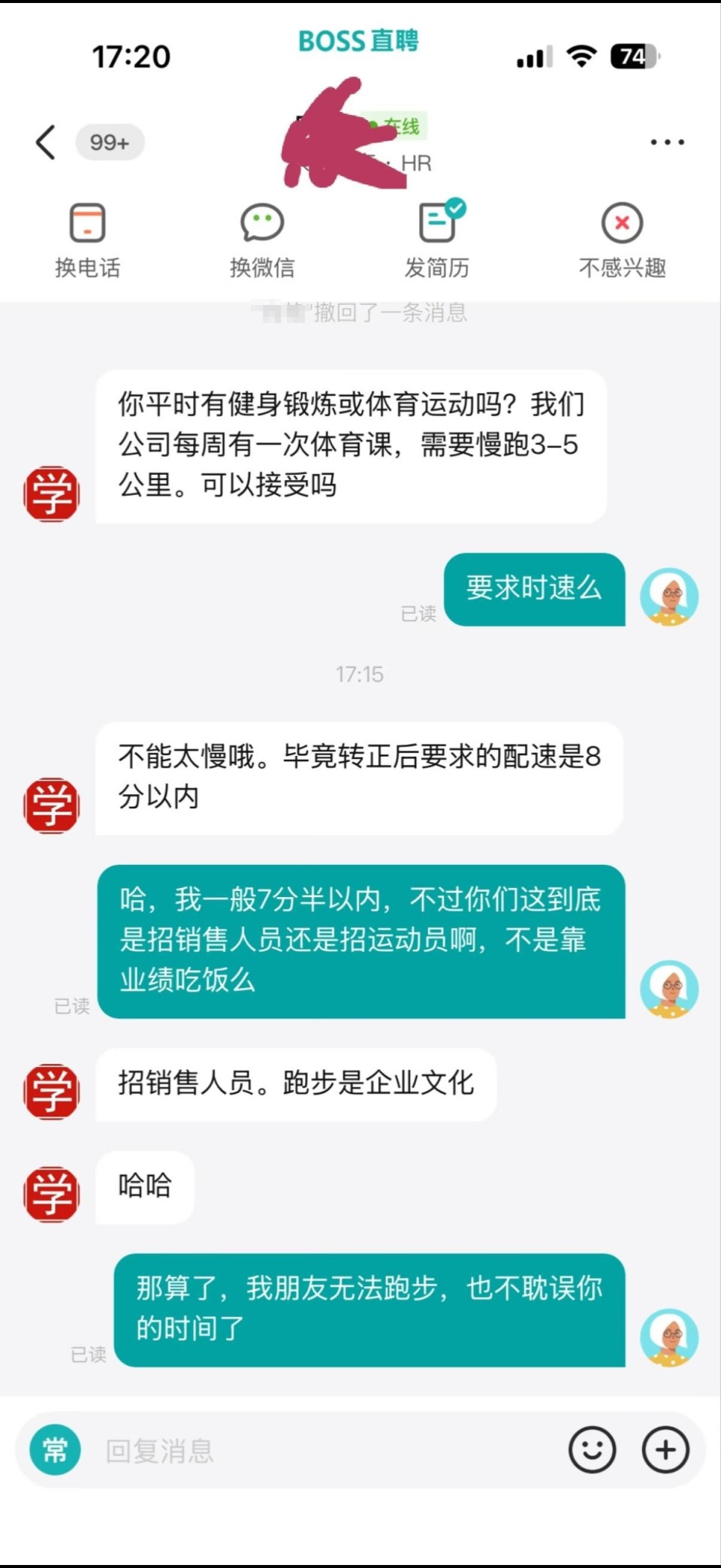Open HR's profile from 跑步是企业文化 message avatar
Viewport: 721px width, 1568px height.
coord(51,1091)
